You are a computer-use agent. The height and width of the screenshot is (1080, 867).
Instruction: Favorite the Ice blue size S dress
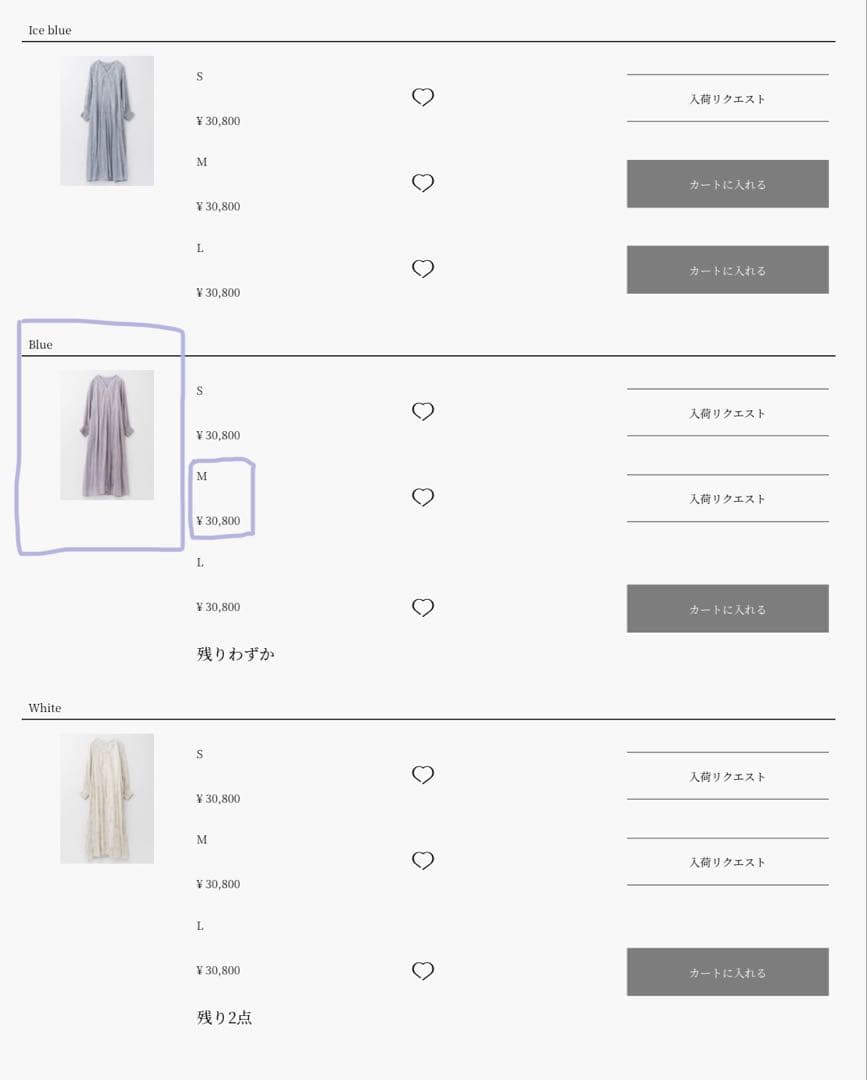click(423, 97)
